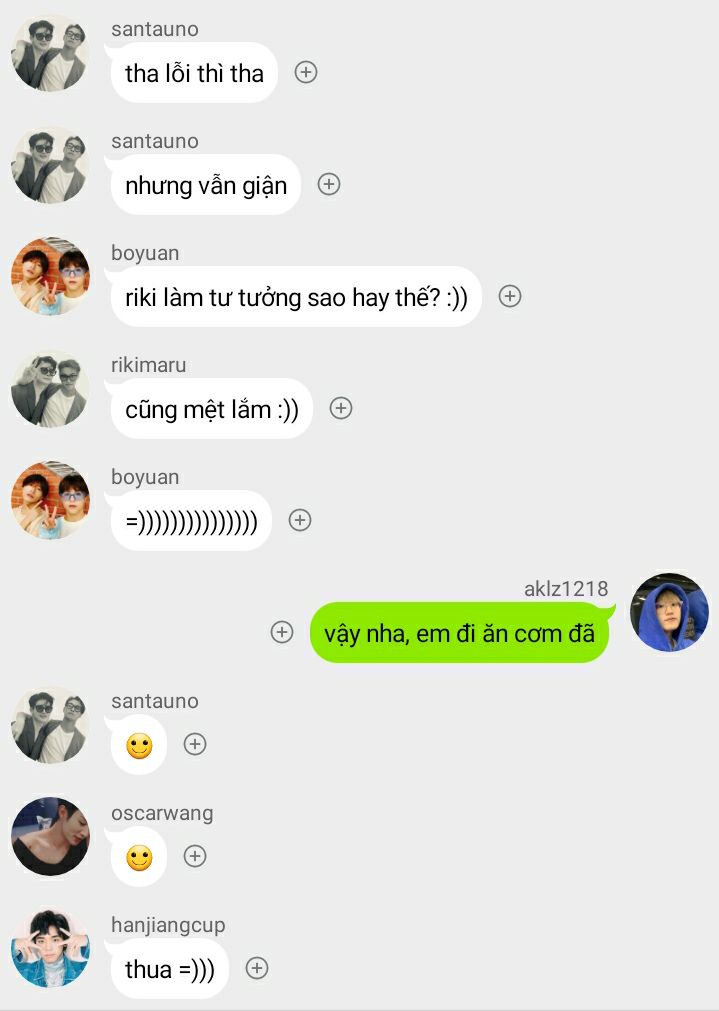Open aklz1218's profile avatar

pos(669,612)
